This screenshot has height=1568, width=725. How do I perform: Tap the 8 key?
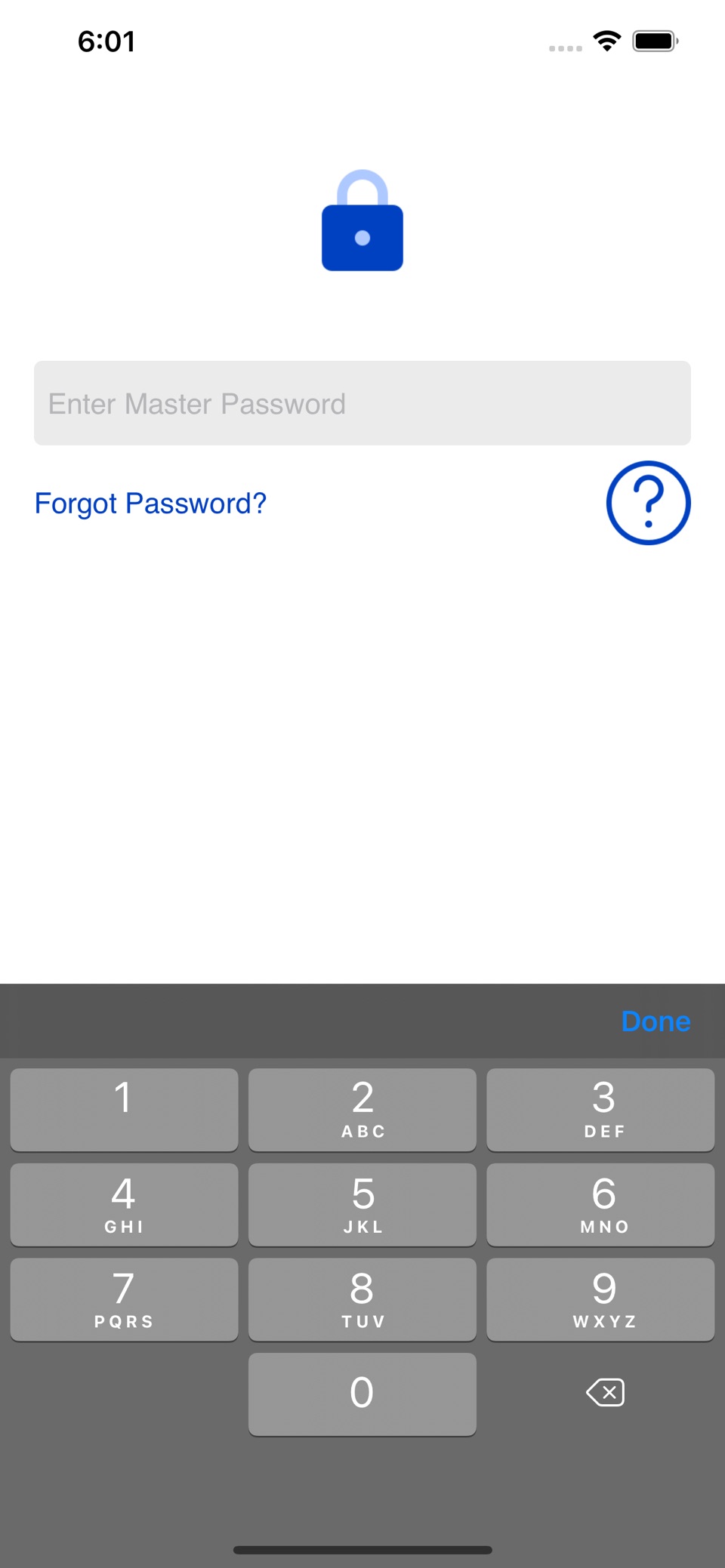(362, 1300)
